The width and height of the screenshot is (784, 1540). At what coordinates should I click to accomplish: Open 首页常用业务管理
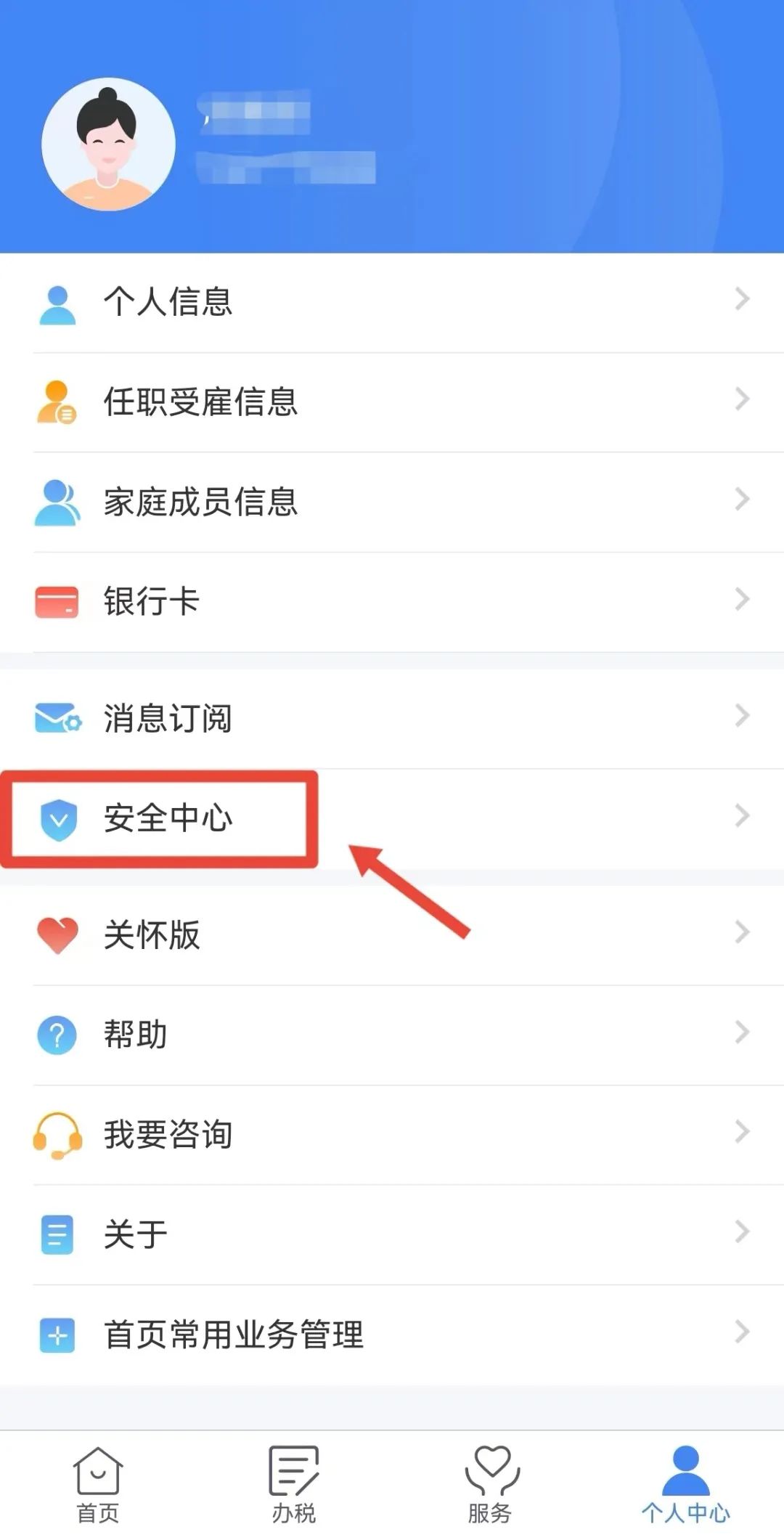click(x=392, y=1335)
